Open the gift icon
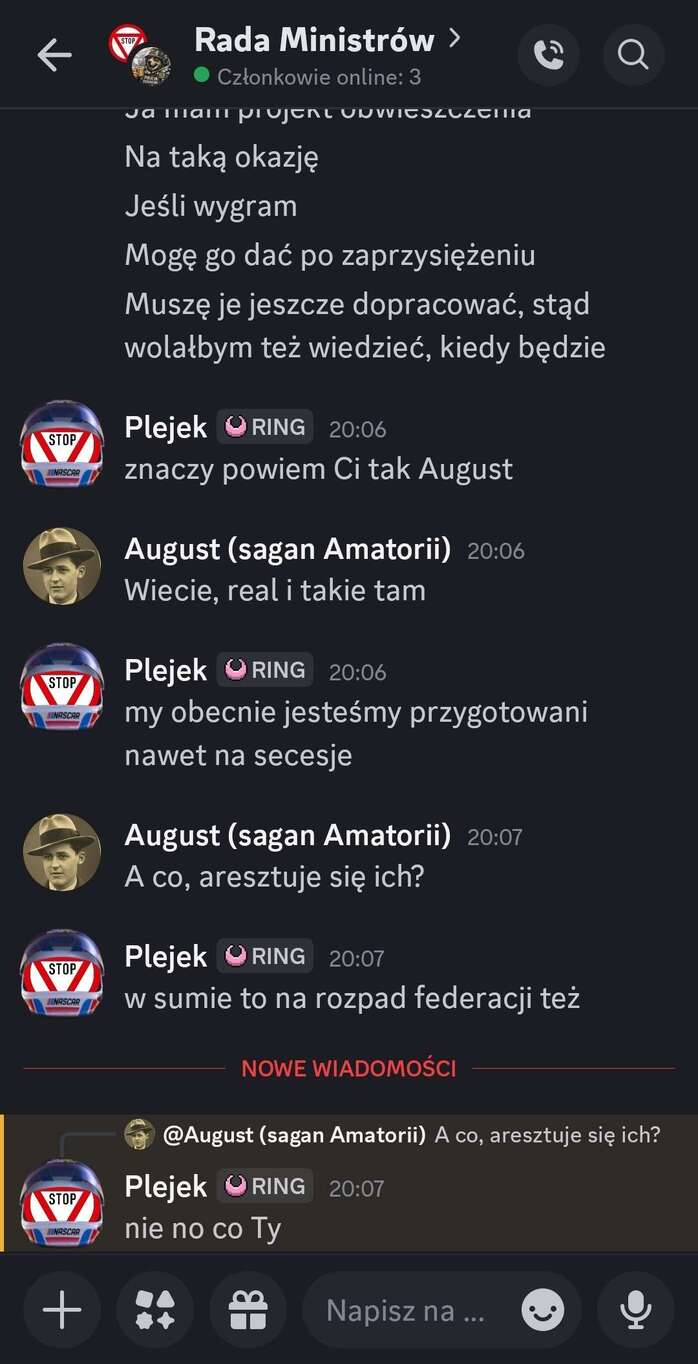698x1364 pixels. [x=248, y=1309]
